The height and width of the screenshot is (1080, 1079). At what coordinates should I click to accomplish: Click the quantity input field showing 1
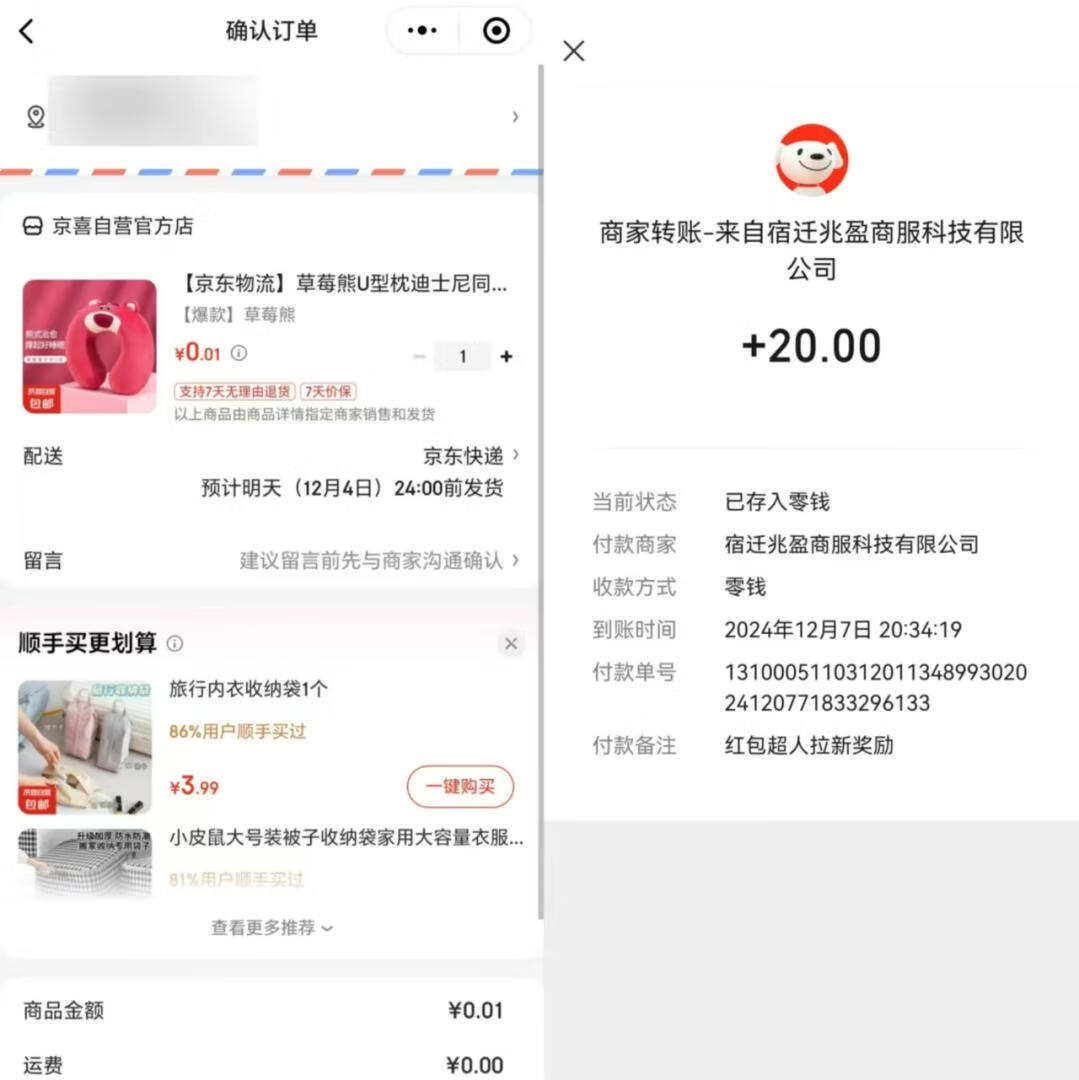click(x=463, y=356)
